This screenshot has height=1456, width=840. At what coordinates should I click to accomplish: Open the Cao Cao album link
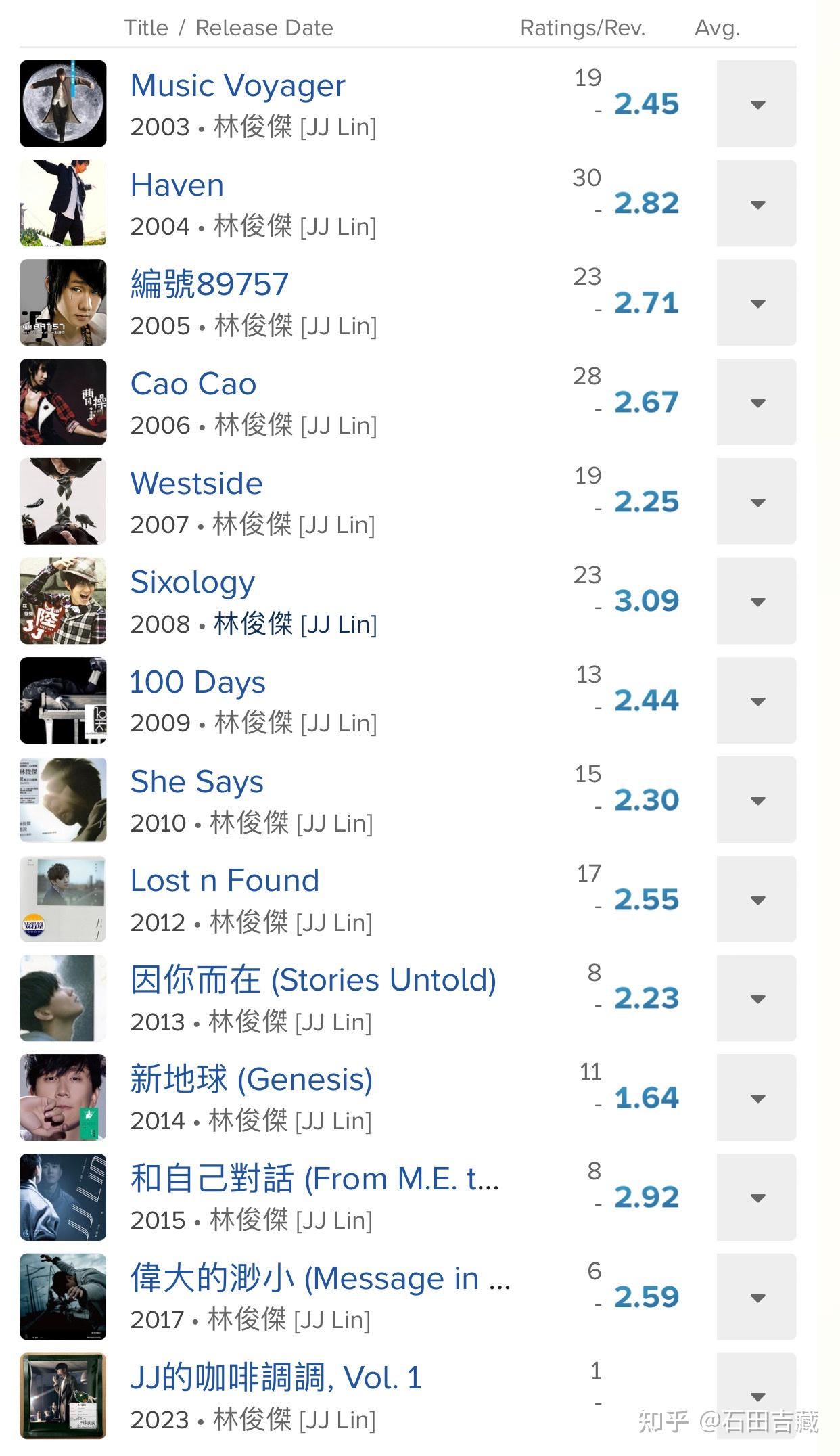193,384
